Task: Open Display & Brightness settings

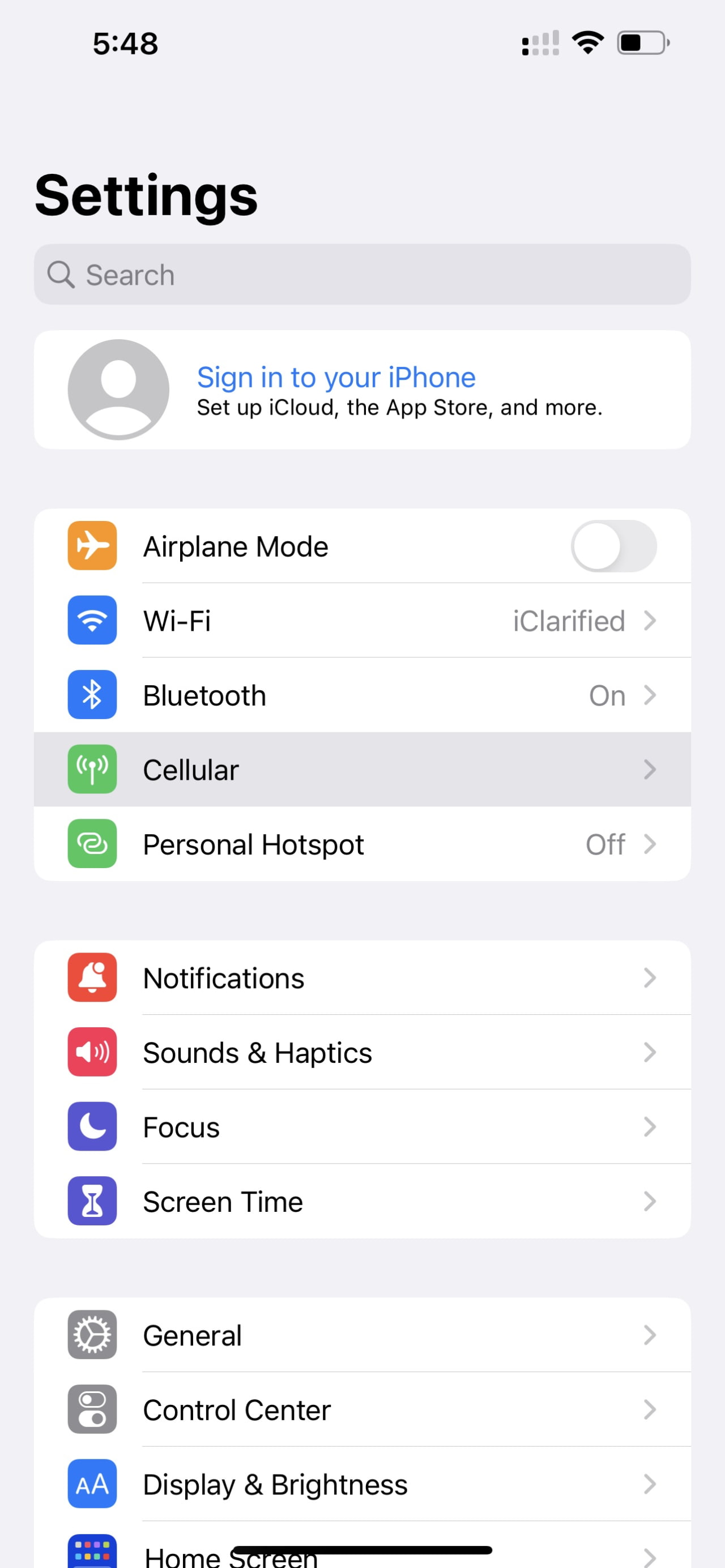Action: (362, 1484)
